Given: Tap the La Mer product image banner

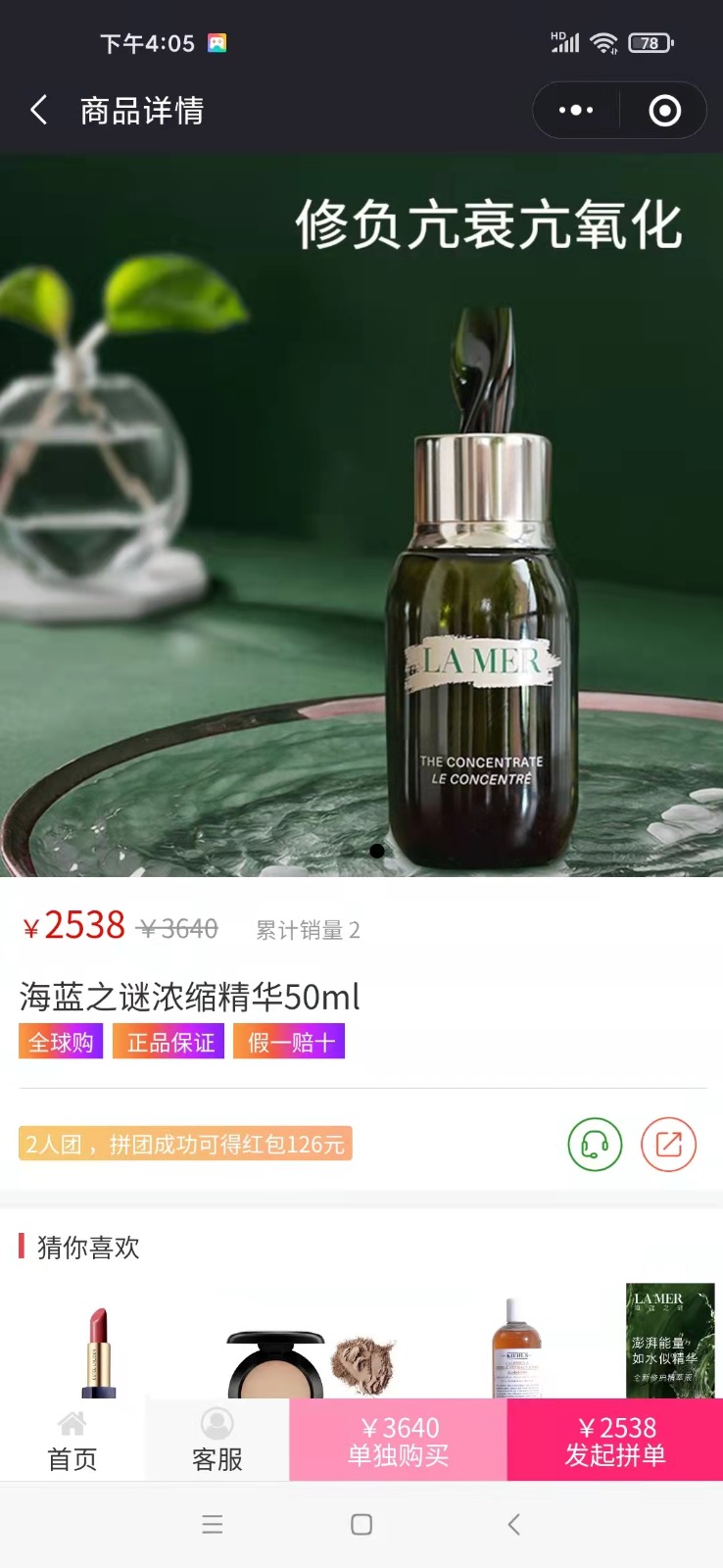Looking at the screenshot, I should [x=361, y=514].
